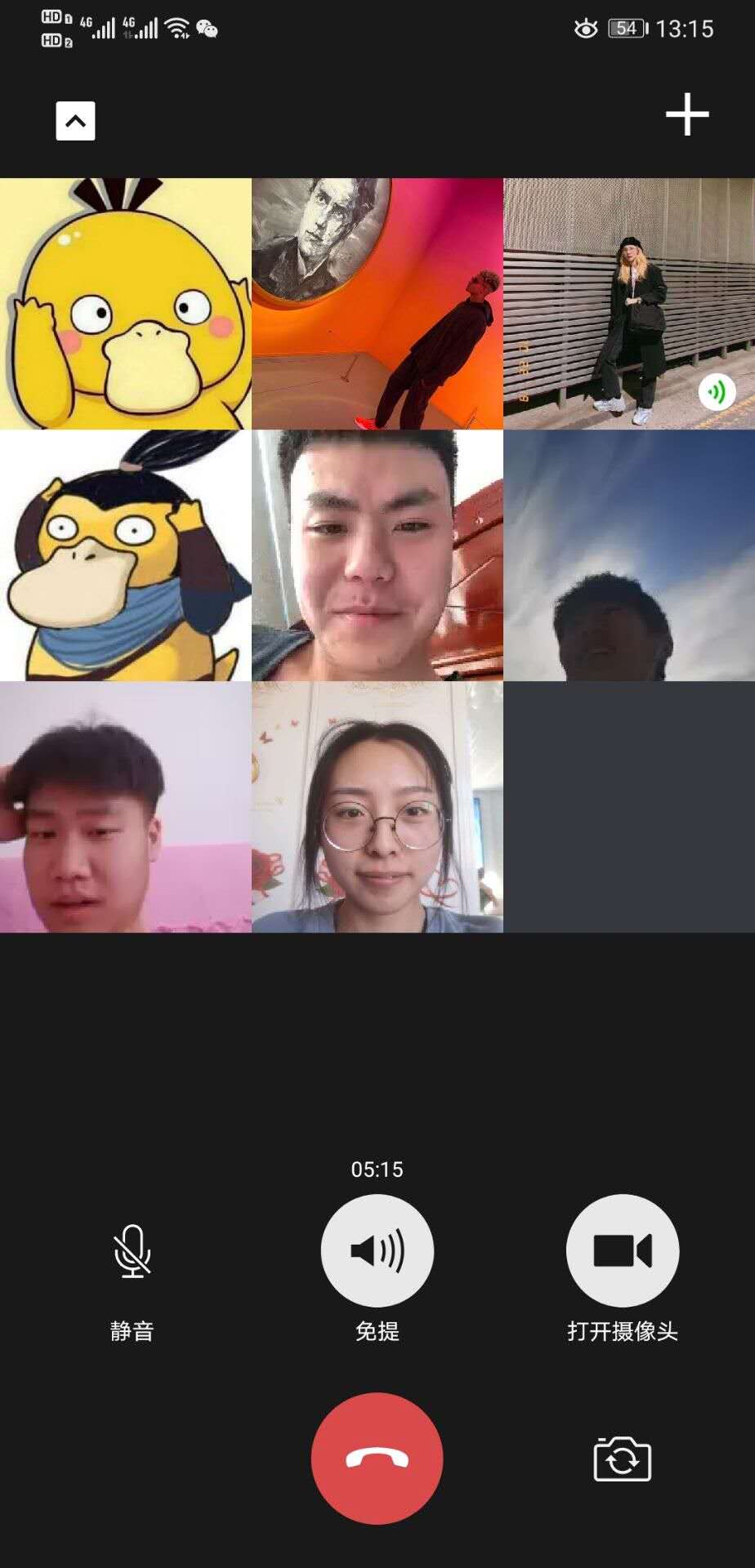Minimize the group call window
The height and width of the screenshot is (1568, 755).
pyautogui.click(x=75, y=121)
